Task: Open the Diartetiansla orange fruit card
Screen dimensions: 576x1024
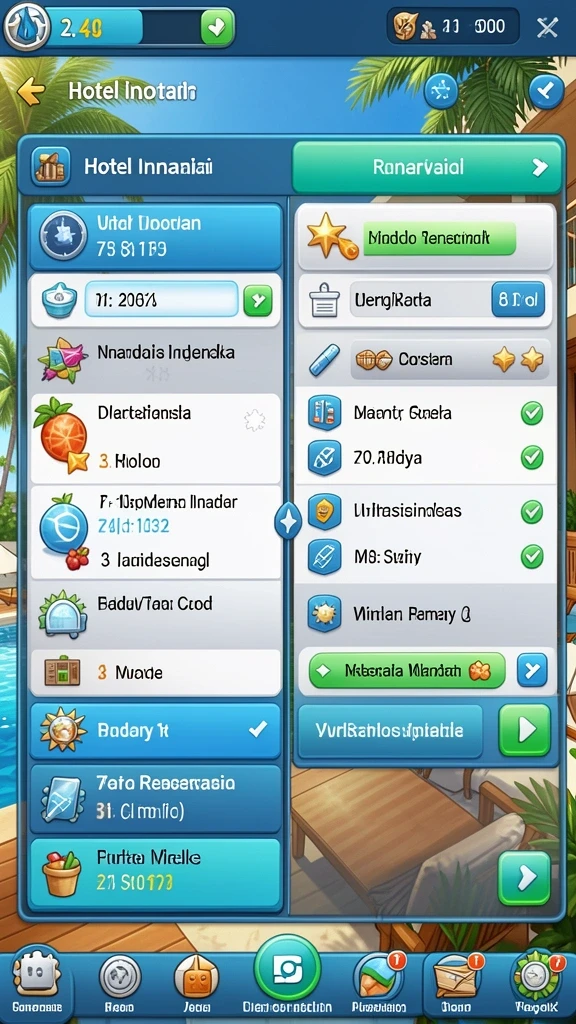Action: (x=155, y=438)
